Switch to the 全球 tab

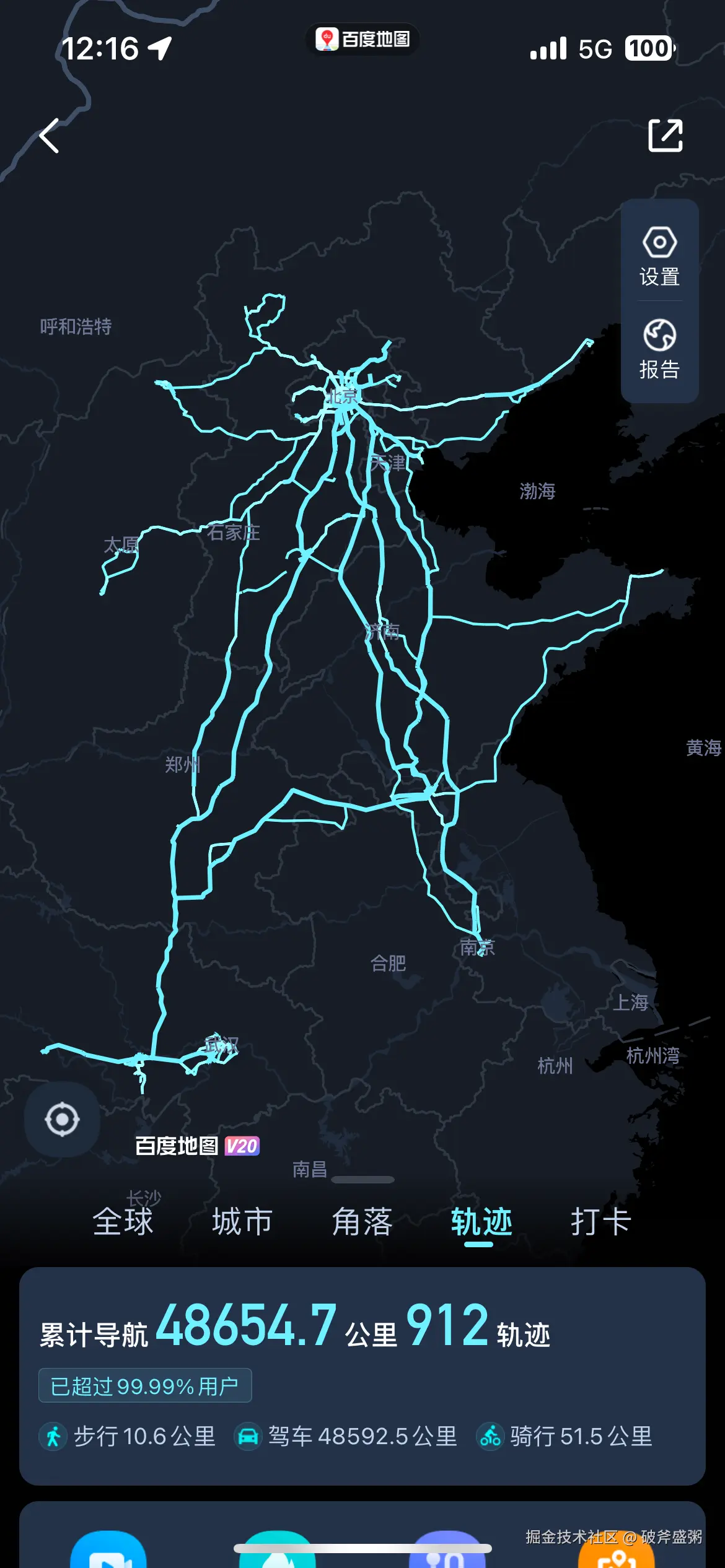(123, 1221)
